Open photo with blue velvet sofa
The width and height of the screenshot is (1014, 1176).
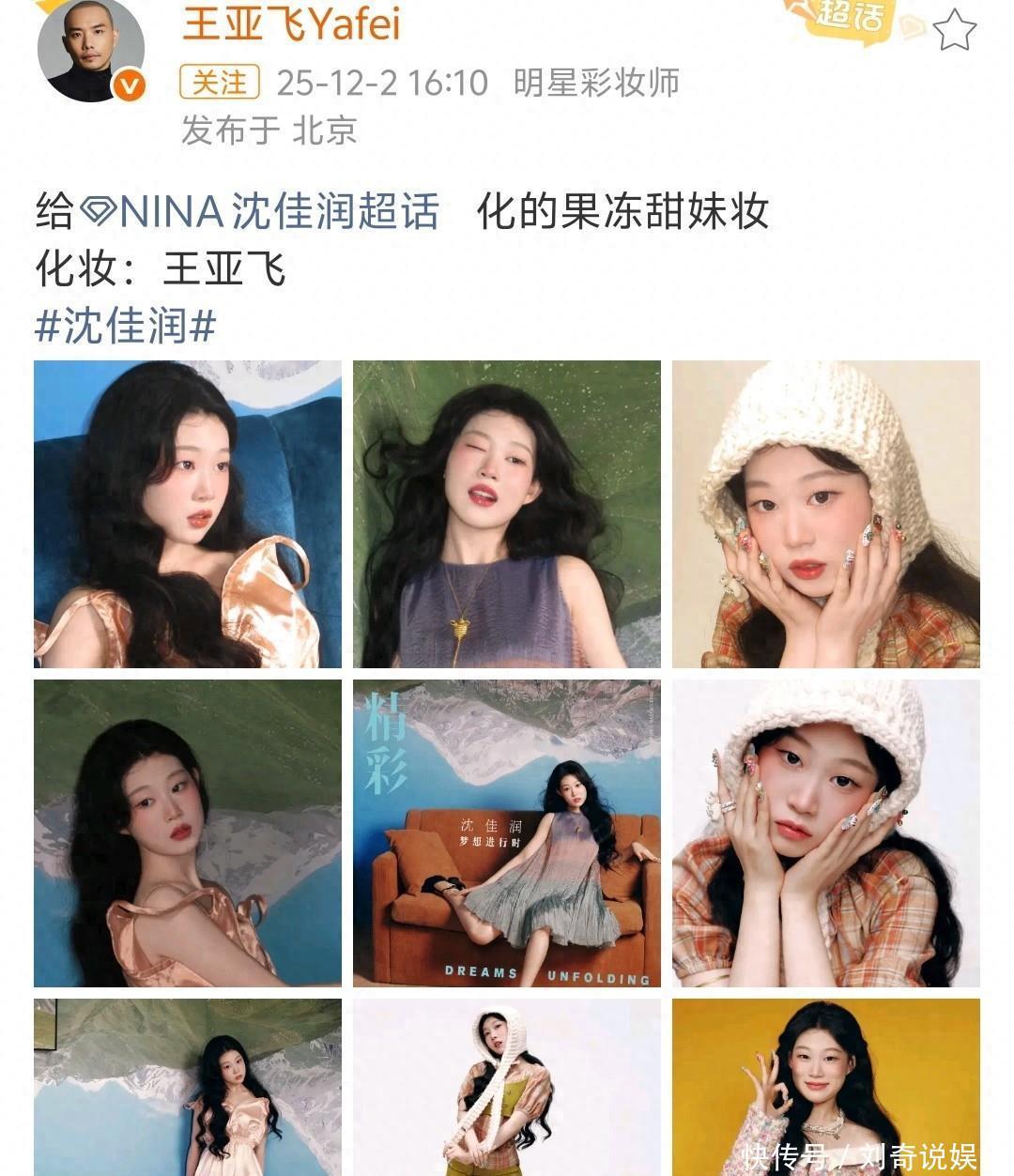click(x=188, y=514)
